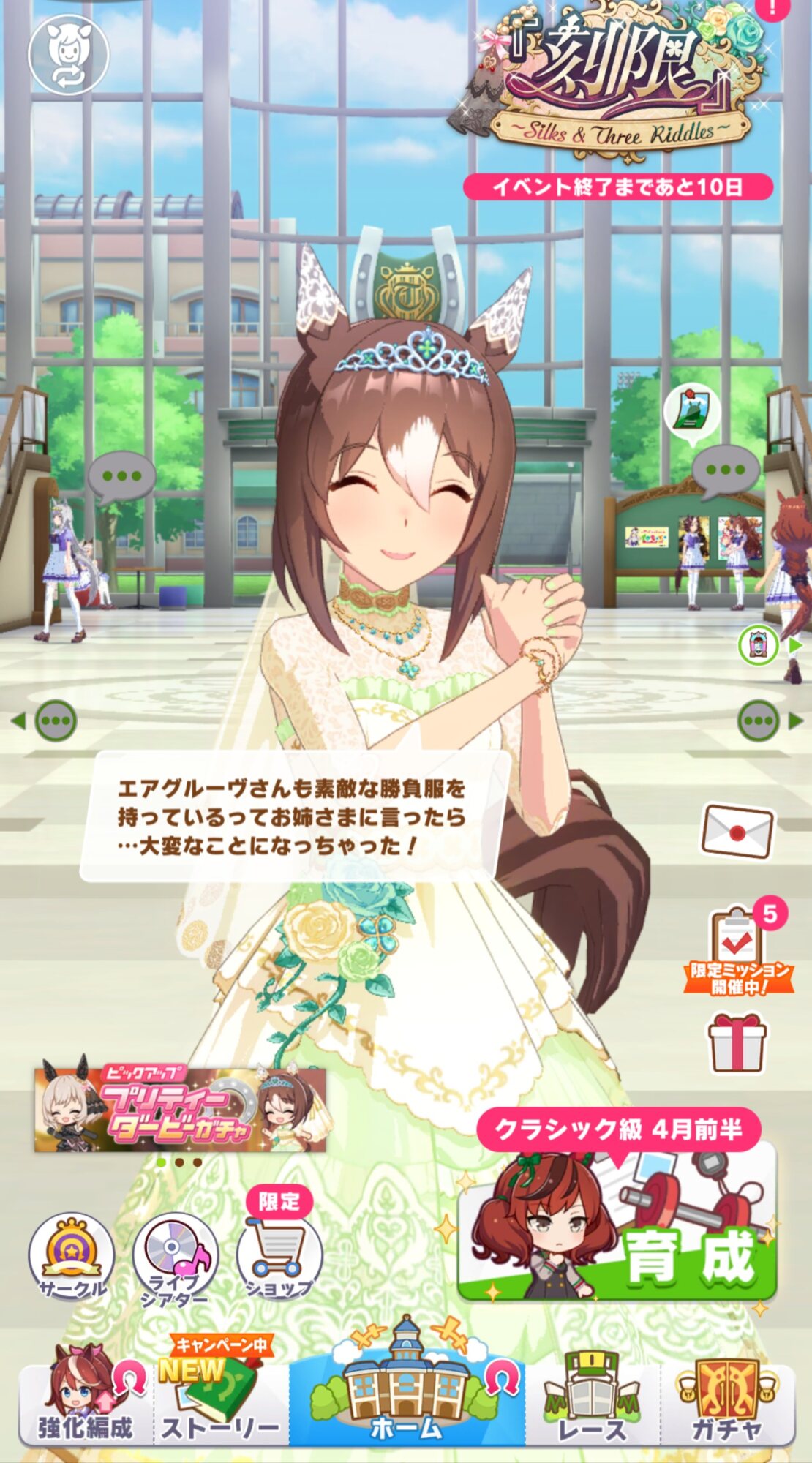Open the mail envelope icon
Image resolution: width=812 pixels, height=1463 pixels.
tap(737, 831)
